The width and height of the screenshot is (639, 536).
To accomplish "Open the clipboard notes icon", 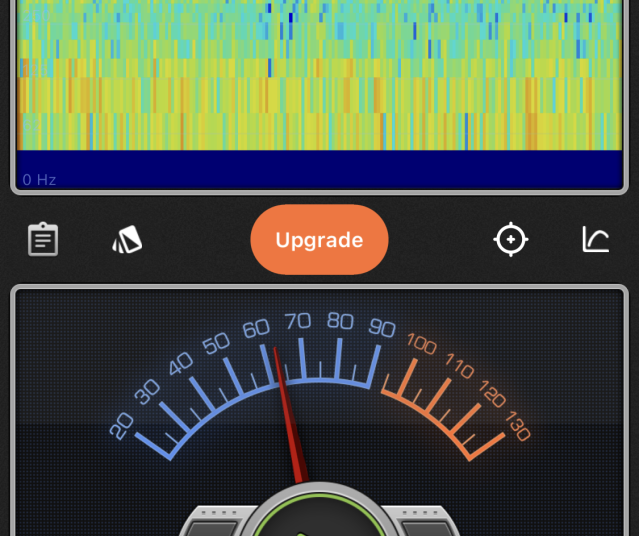I will point(43,240).
